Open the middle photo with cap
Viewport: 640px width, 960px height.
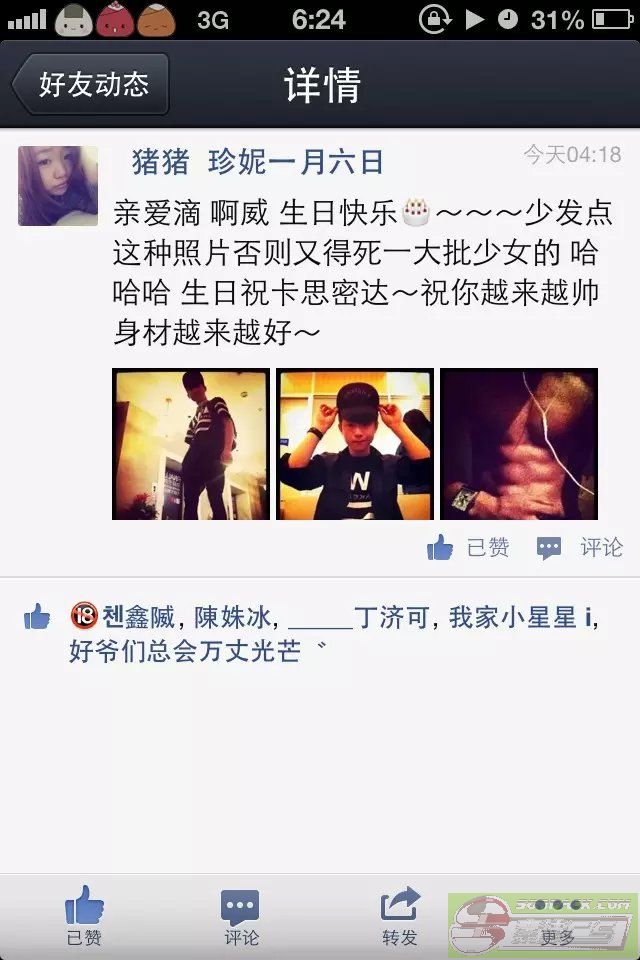[x=355, y=444]
